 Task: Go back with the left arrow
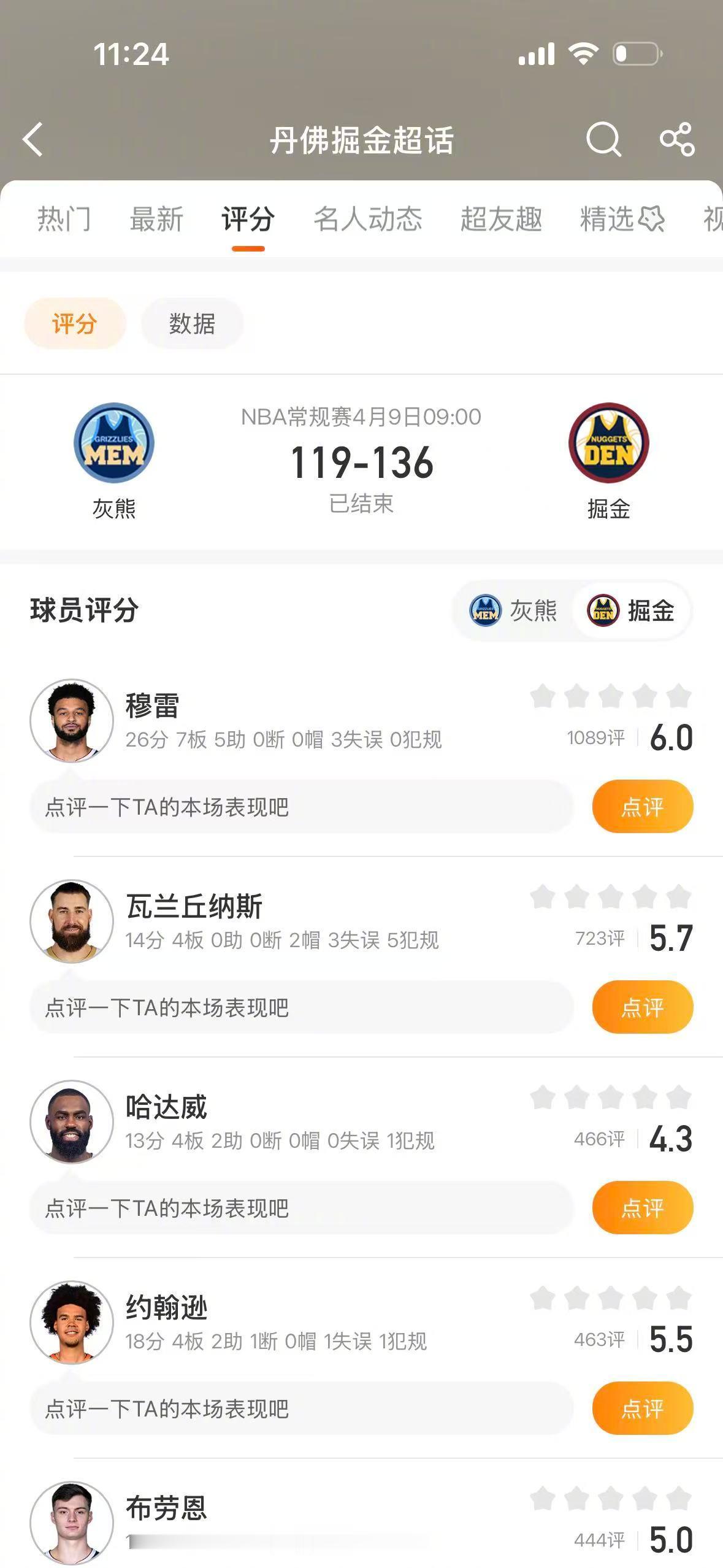point(34,140)
